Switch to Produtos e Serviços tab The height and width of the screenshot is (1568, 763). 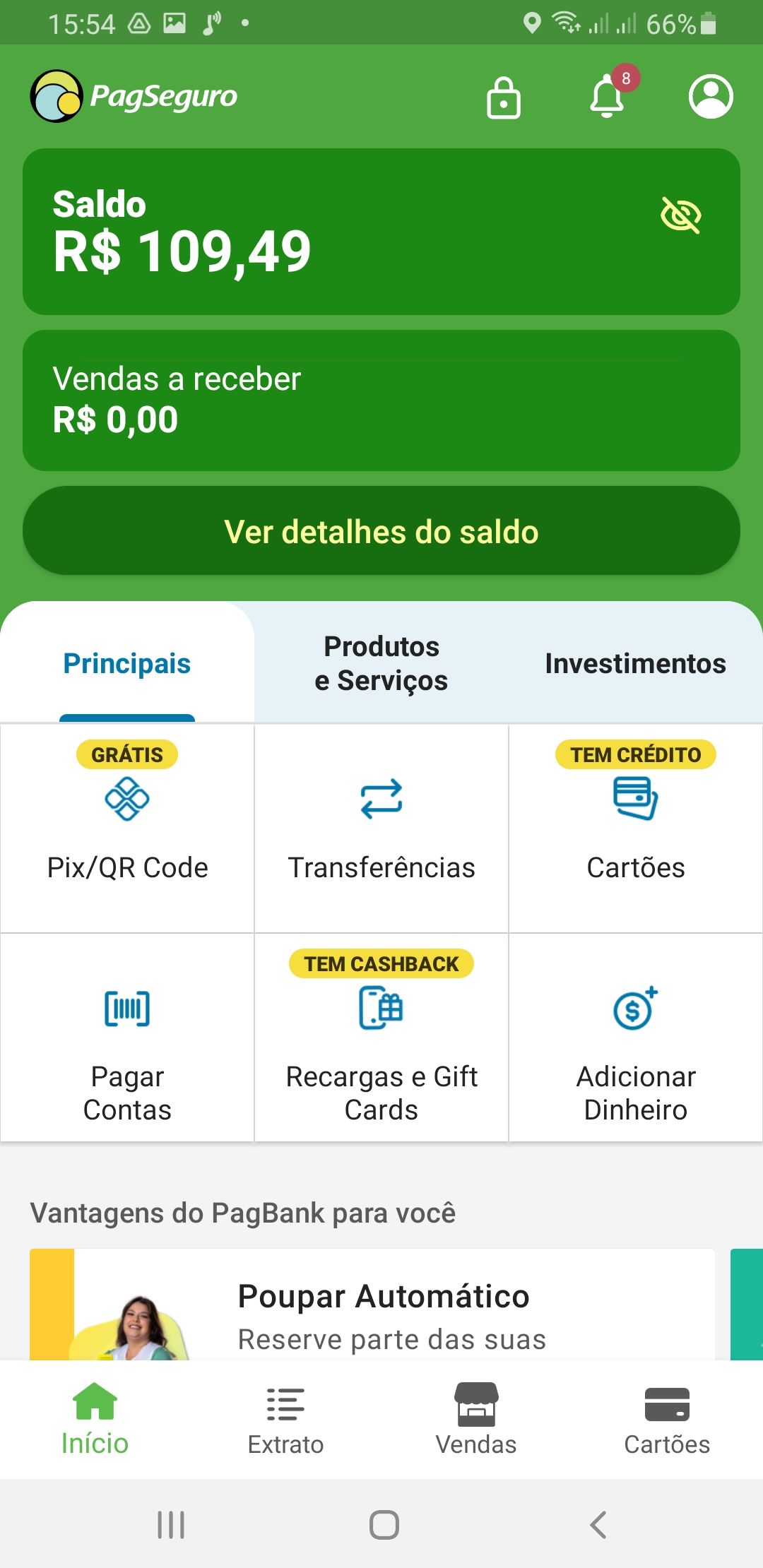click(x=381, y=664)
